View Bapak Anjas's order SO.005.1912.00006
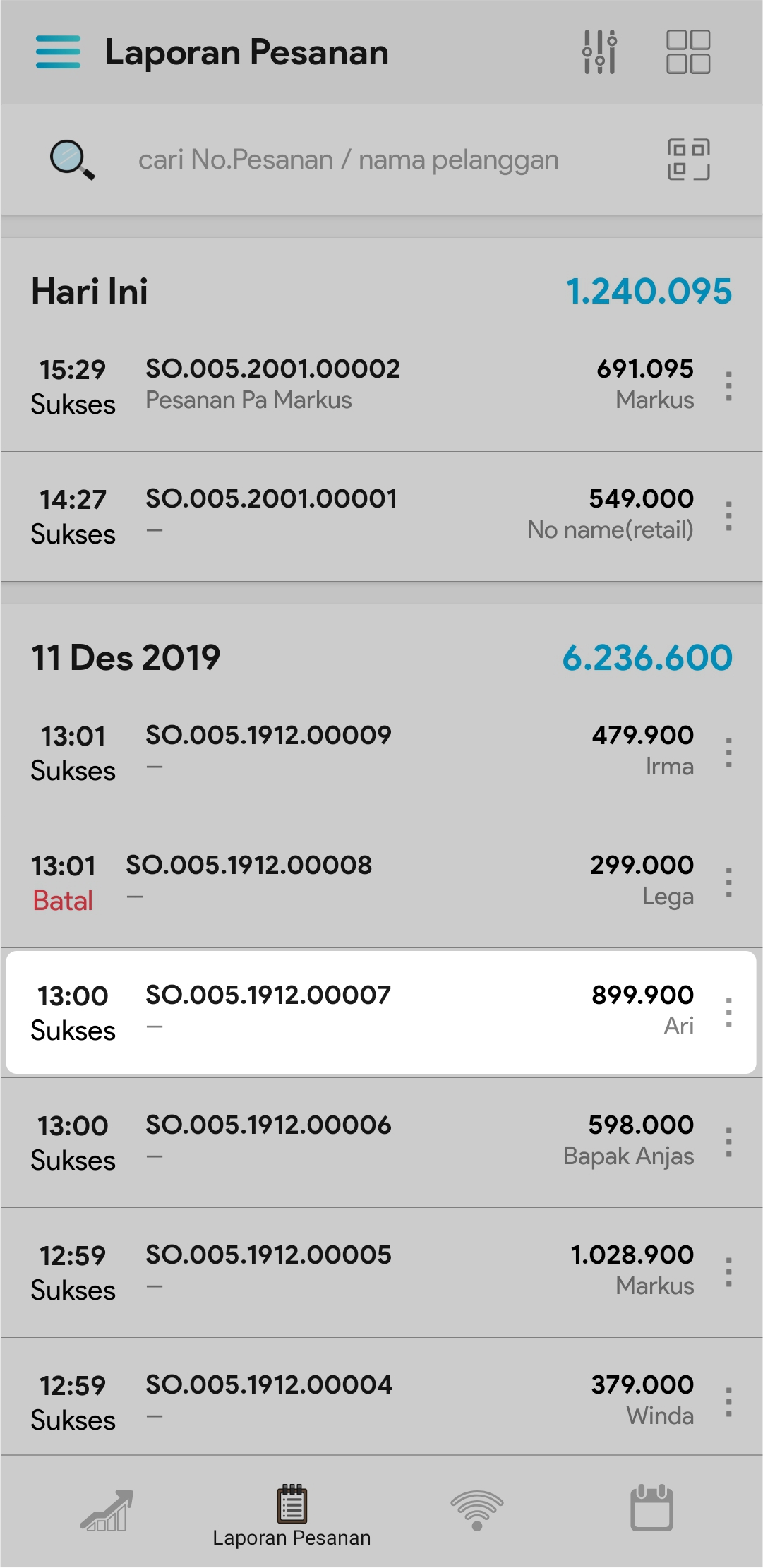 353,1142
